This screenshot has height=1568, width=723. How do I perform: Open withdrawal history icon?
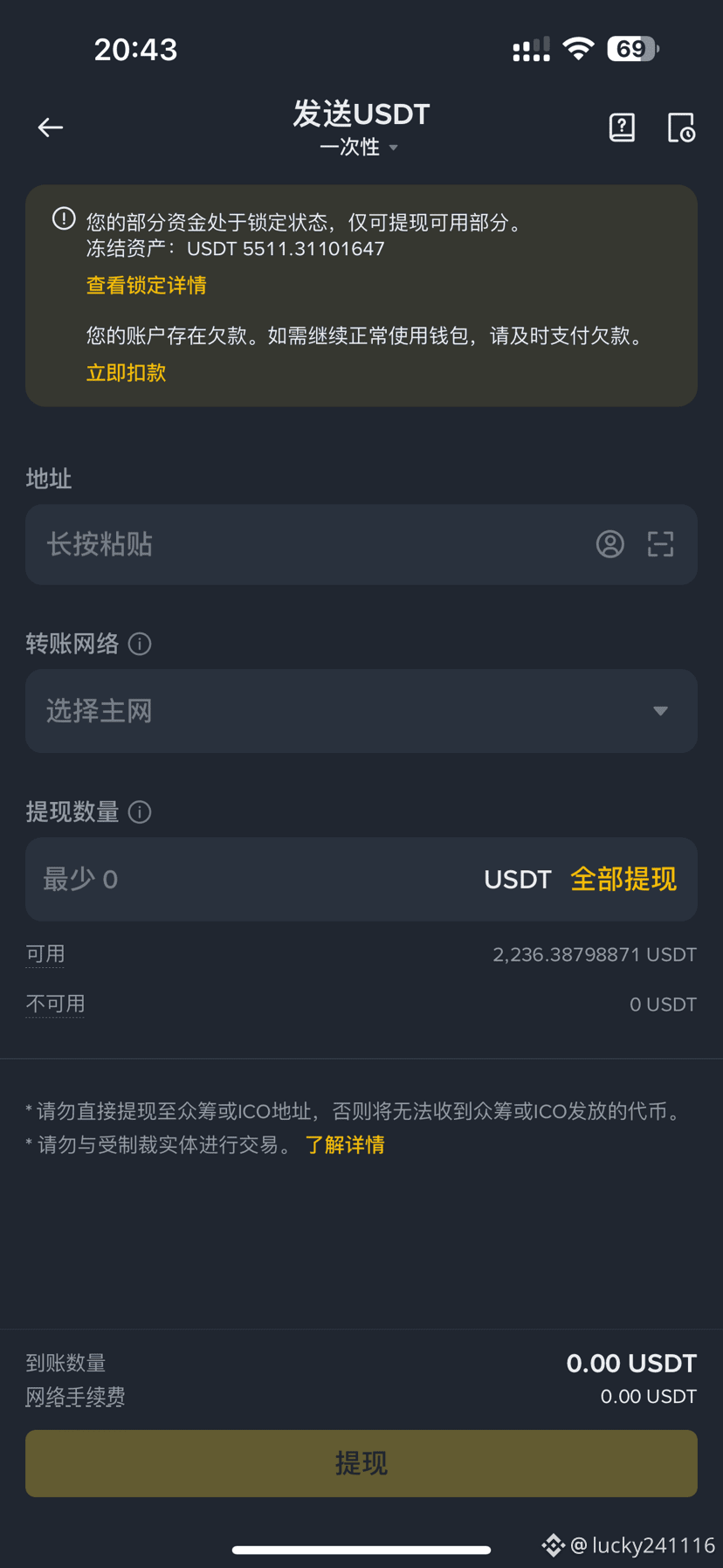click(681, 128)
